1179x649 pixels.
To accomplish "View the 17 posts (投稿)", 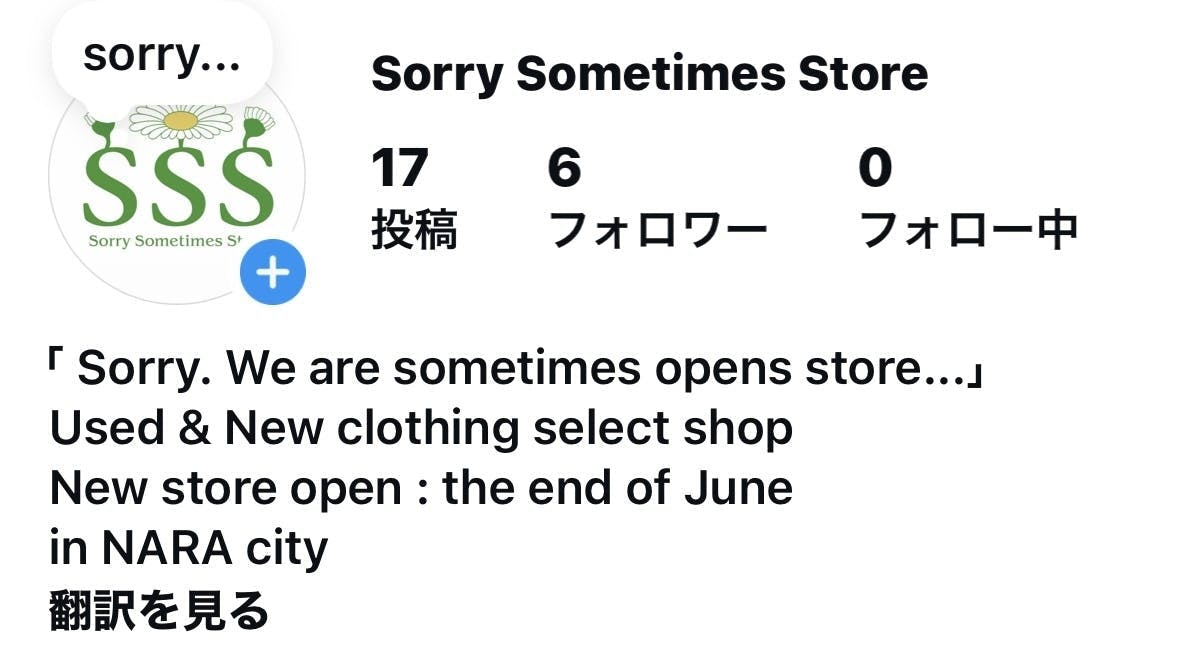I will click(x=414, y=199).
